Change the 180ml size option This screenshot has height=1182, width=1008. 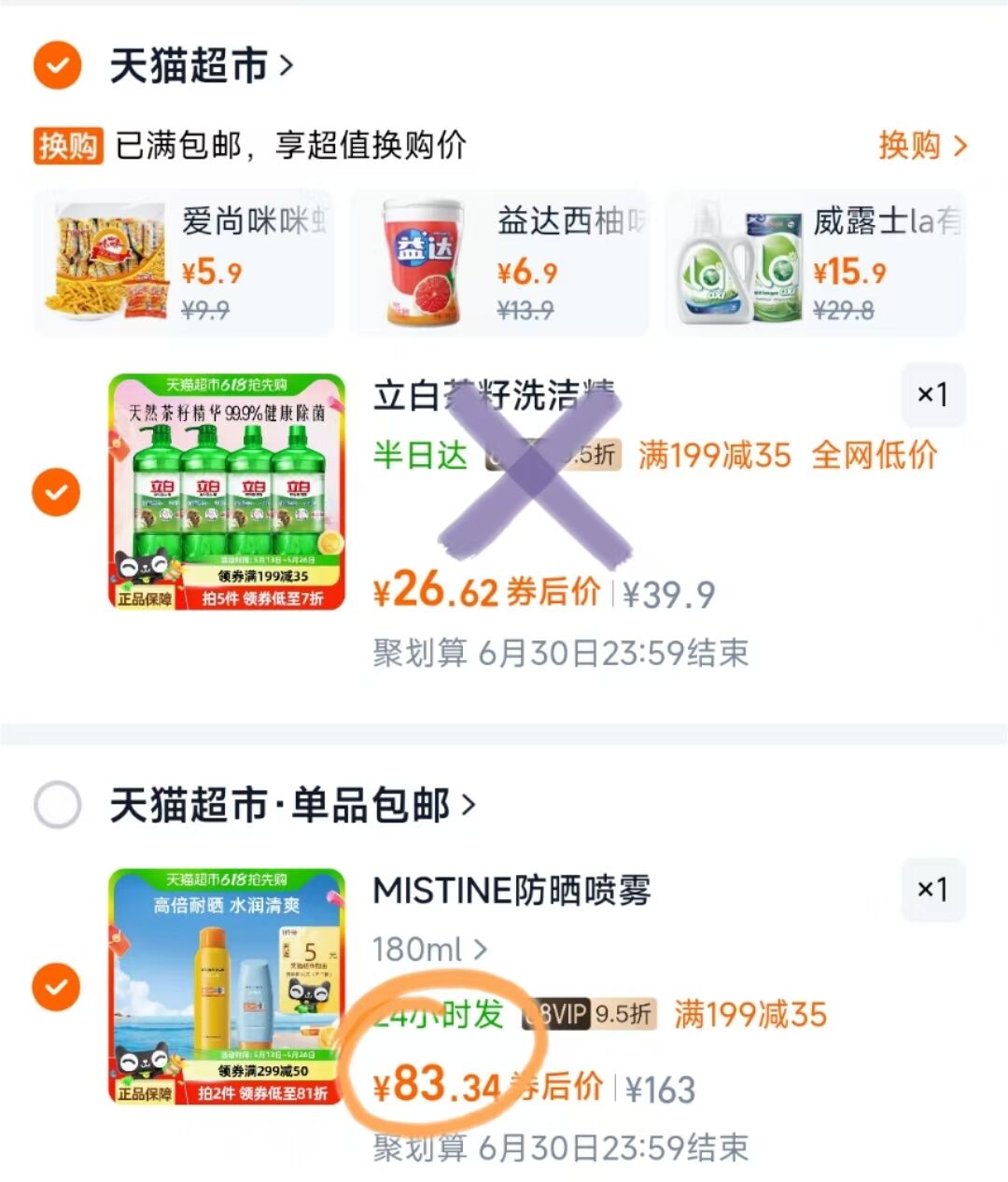(429, 950)
